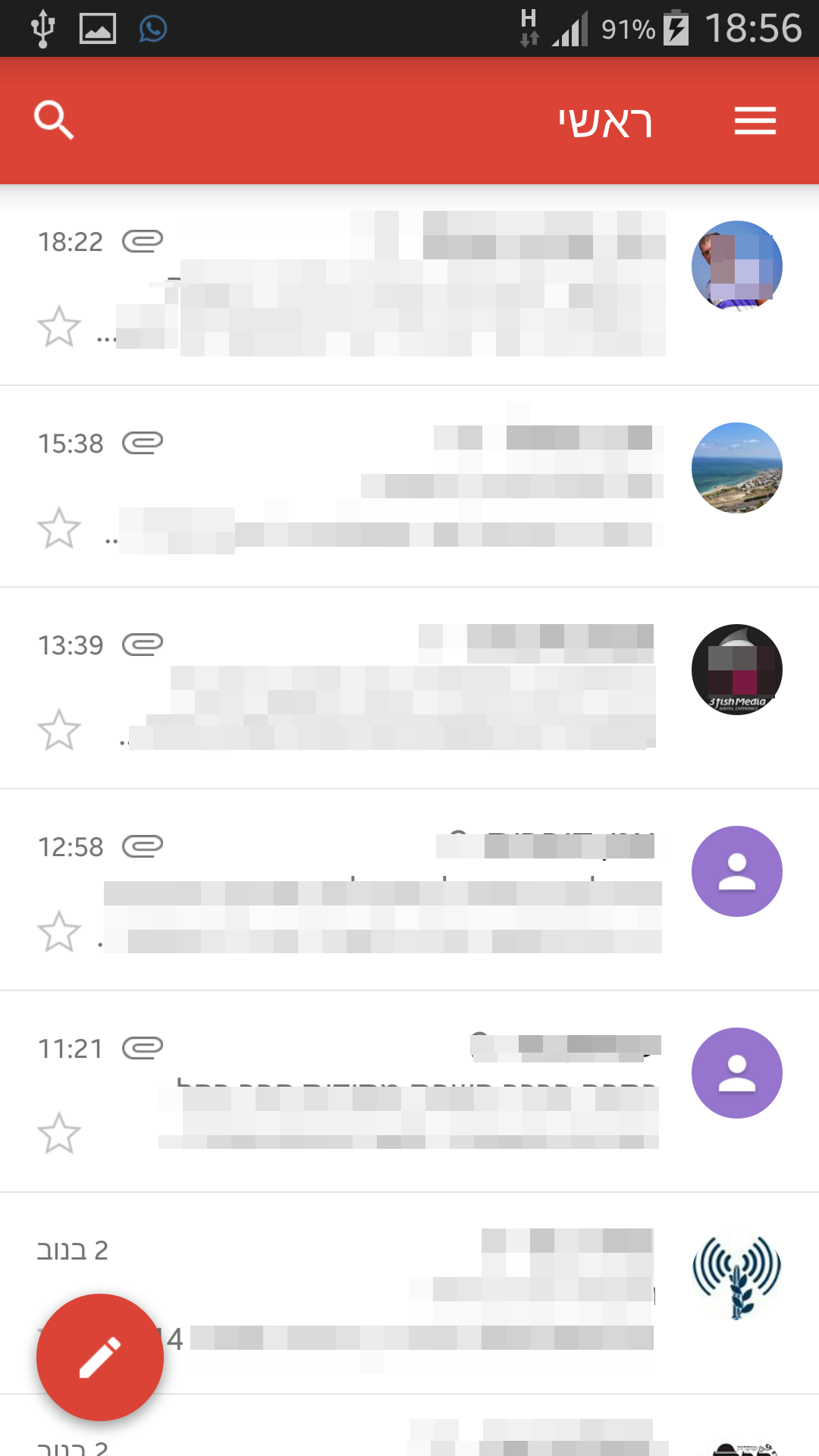819x1456 pixels.
Task: Click the paperclip icon on the 12:58 email
Action: click(143, 846)
